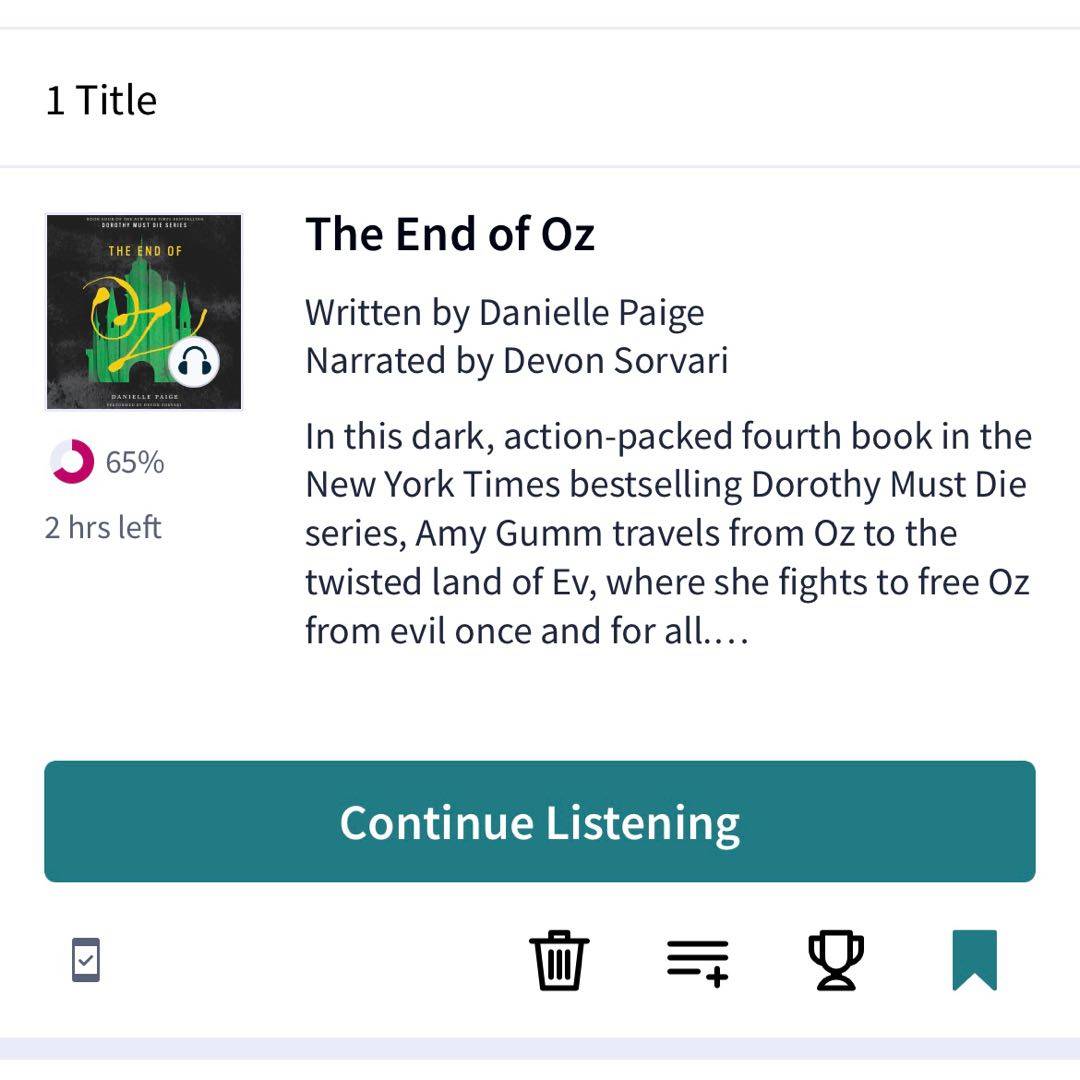
Task: Open the trophy achievements icon
Action: pyautogui.click(x=835, y=960)
